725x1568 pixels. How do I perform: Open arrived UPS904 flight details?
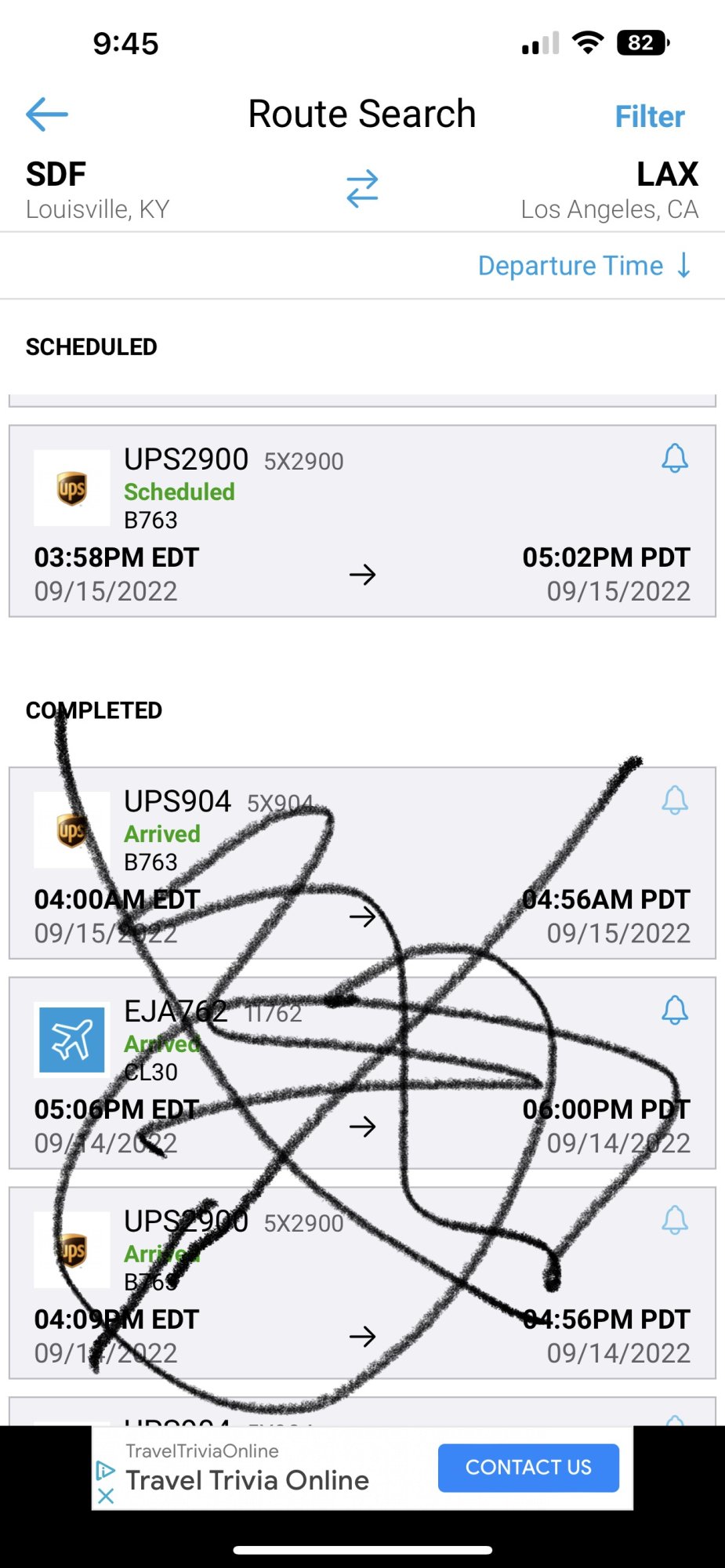click(x=362, y=863)
